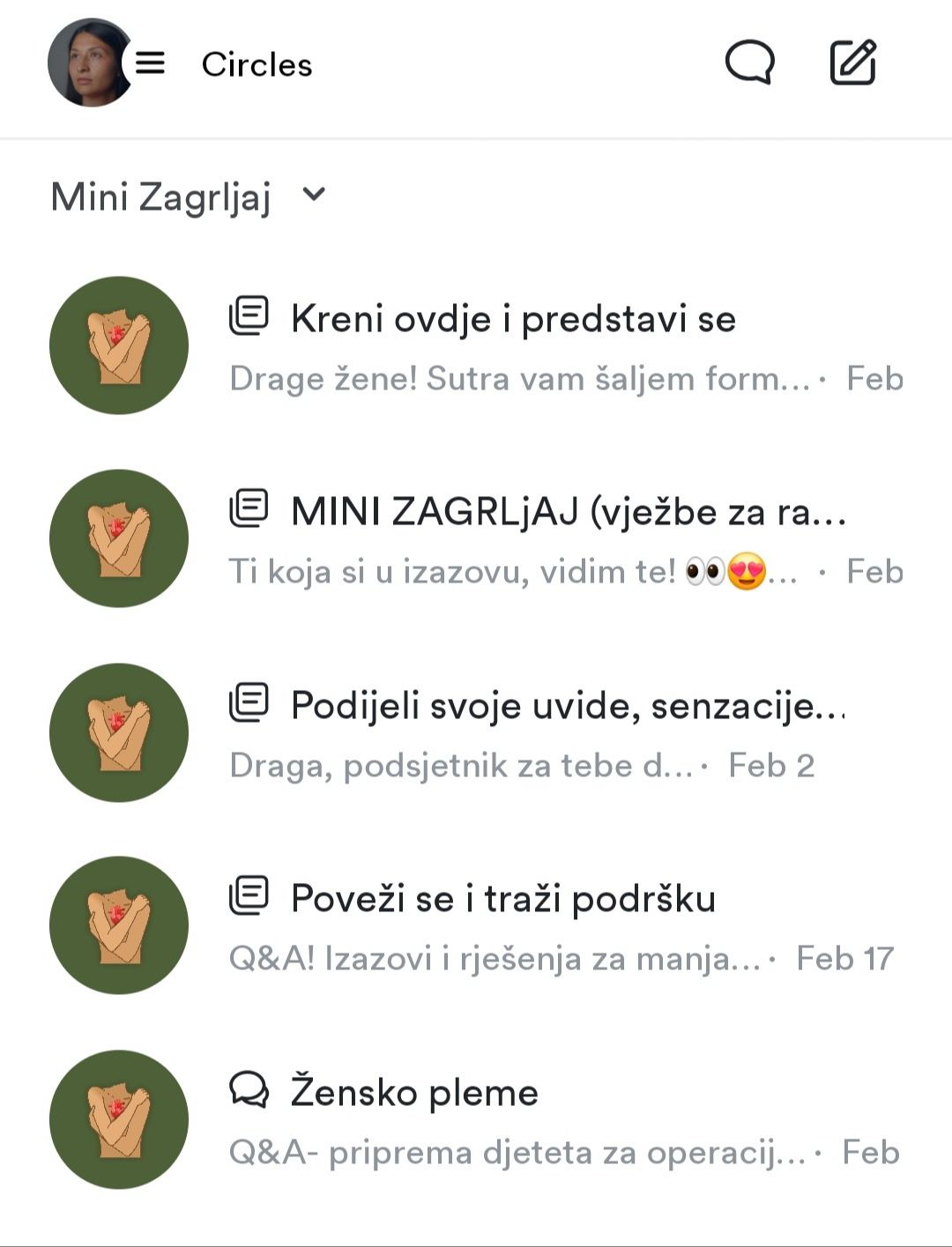
Task: Open Poveži se i traži podršku
Action: click(x=502, y=899)
